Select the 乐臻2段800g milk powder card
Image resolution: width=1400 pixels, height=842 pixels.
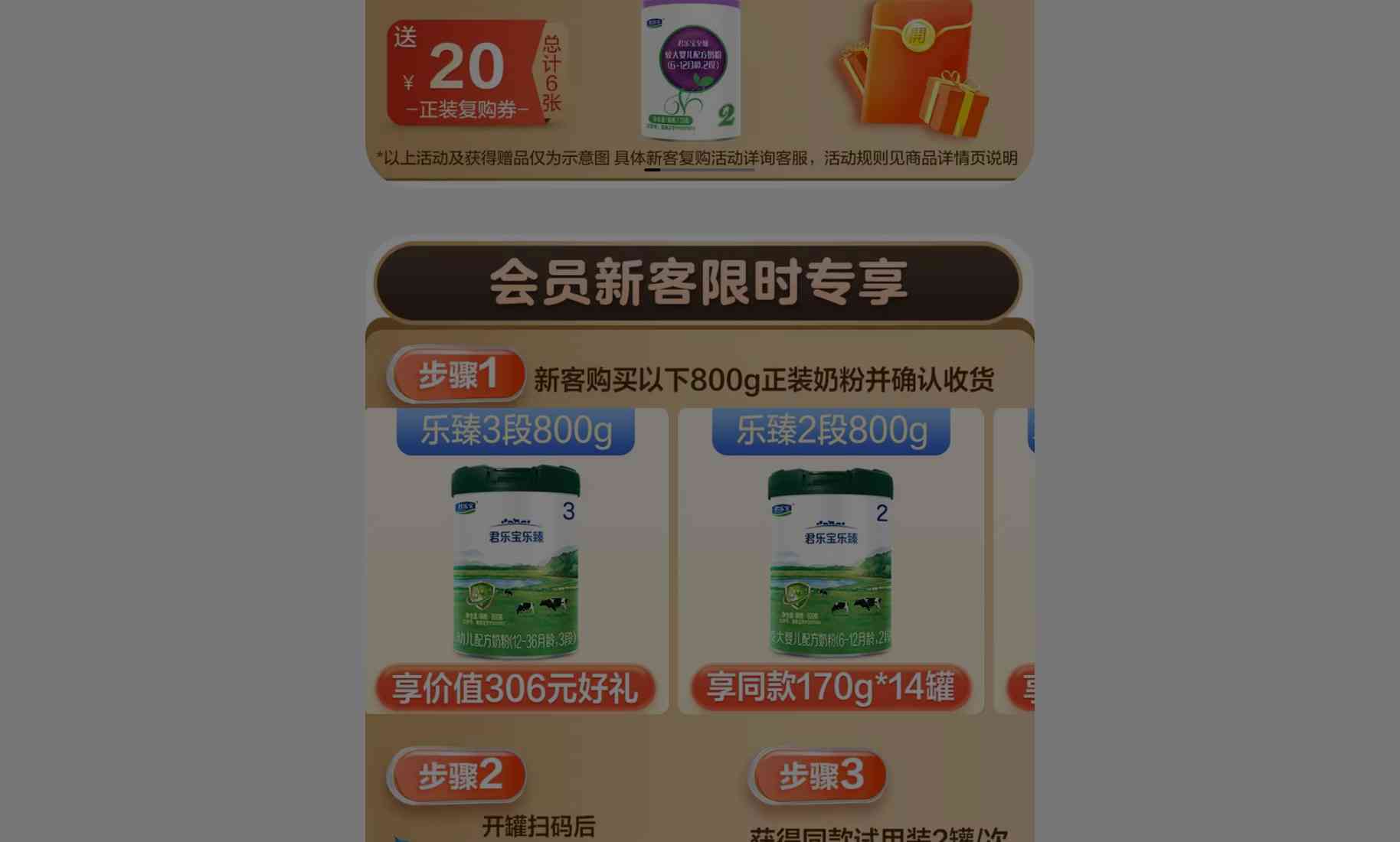pos(830,561)
